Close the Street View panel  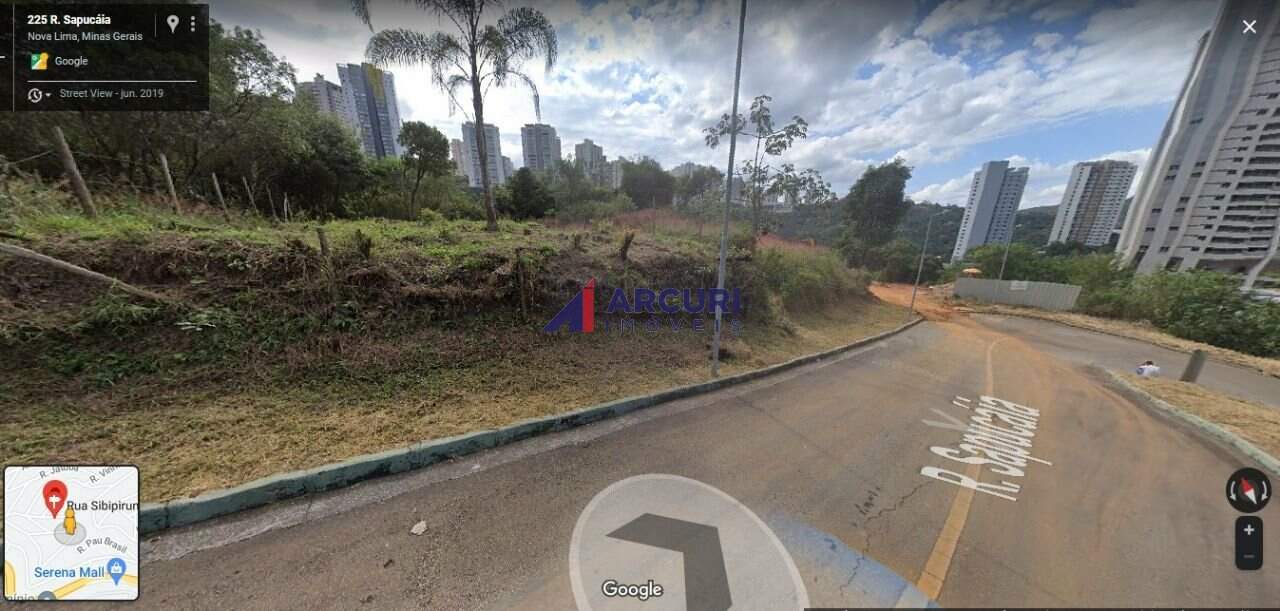pyautogui.click(x=1249, y=27)
